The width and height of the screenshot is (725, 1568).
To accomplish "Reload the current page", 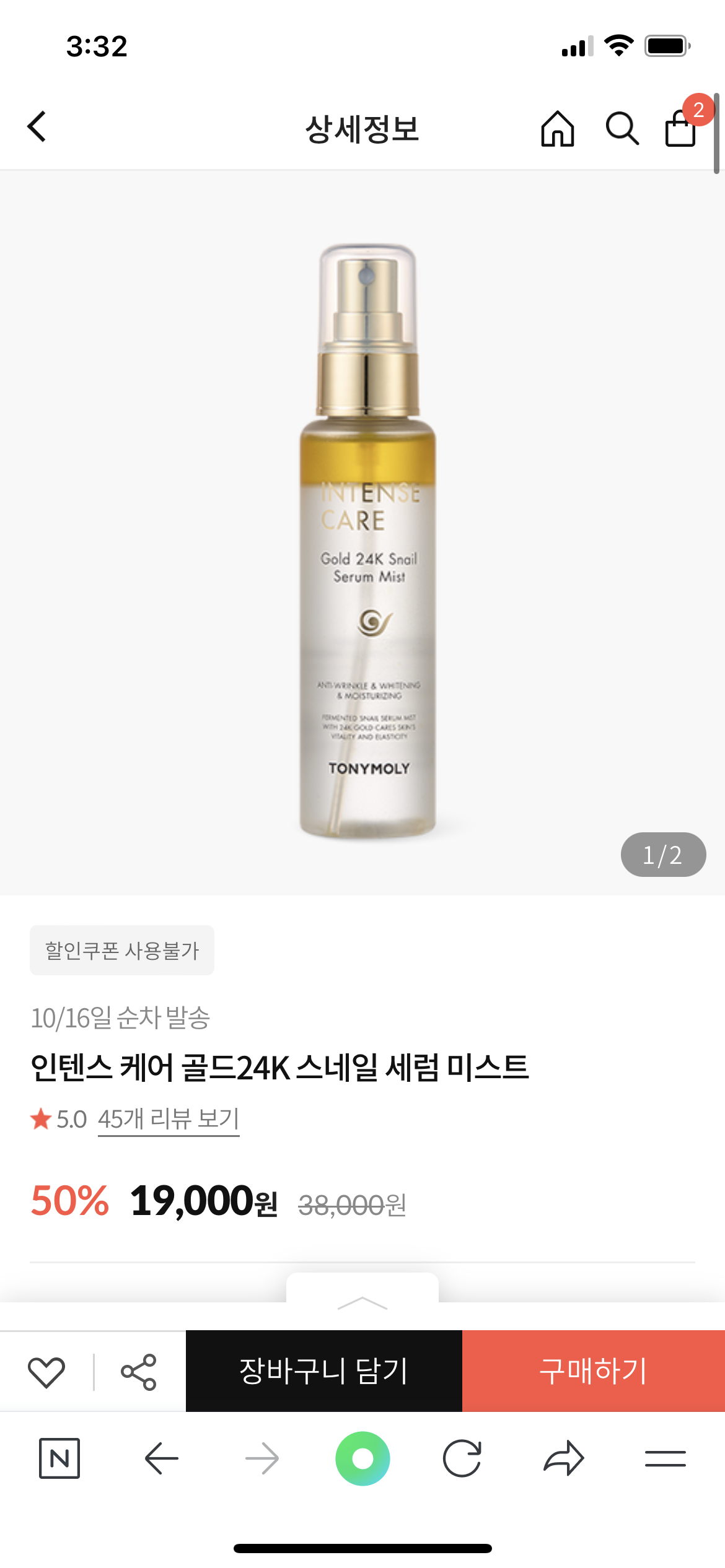I will (x=462, y=1458).
